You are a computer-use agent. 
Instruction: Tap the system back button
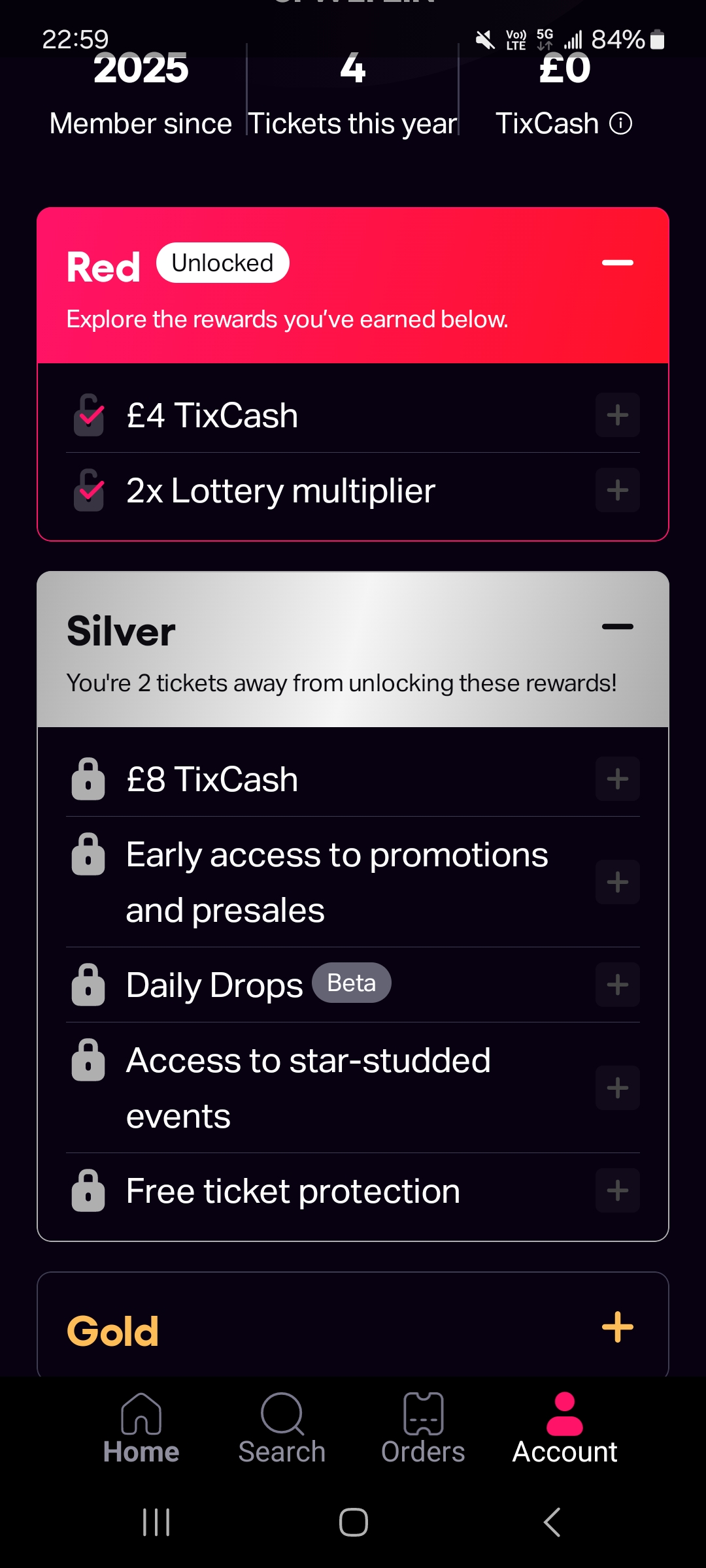[x=552, y=1522]
